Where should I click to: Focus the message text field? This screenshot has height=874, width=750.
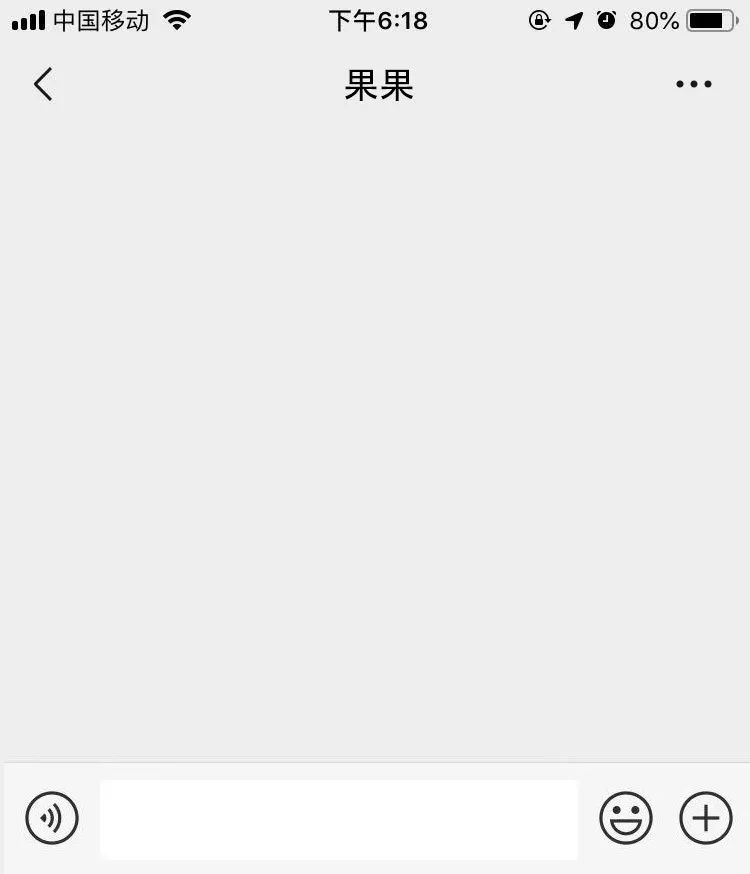tap(339, 819)
